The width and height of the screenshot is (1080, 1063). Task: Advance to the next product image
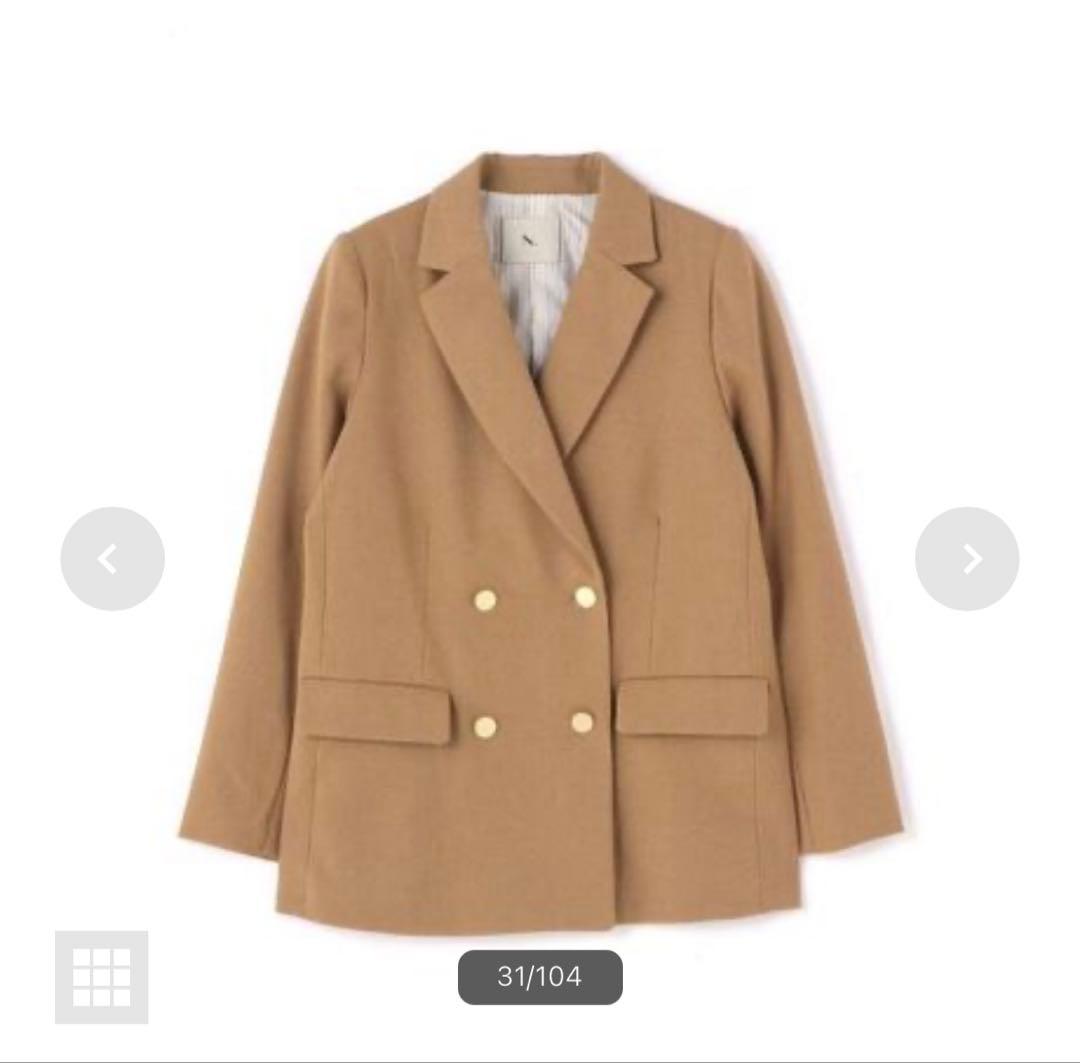[x=967, y=559]
